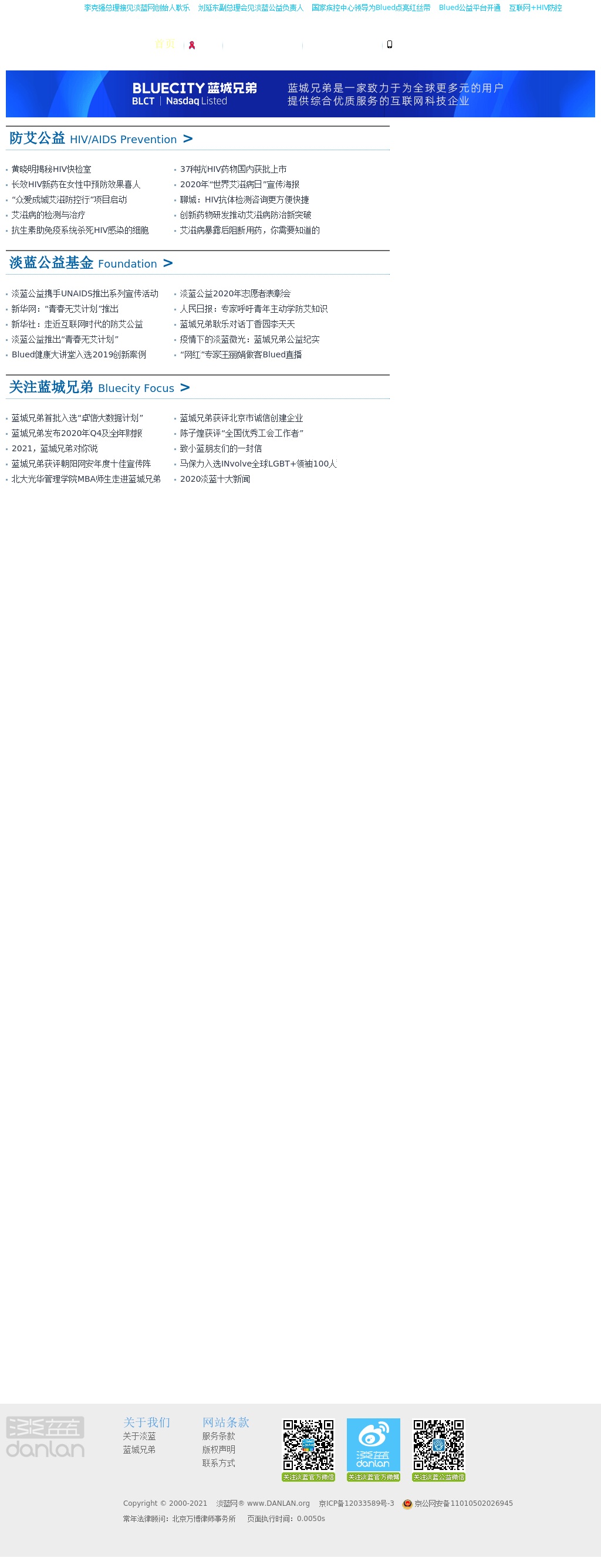Open the 互联网+HIV防控 top link

(535, 8)
